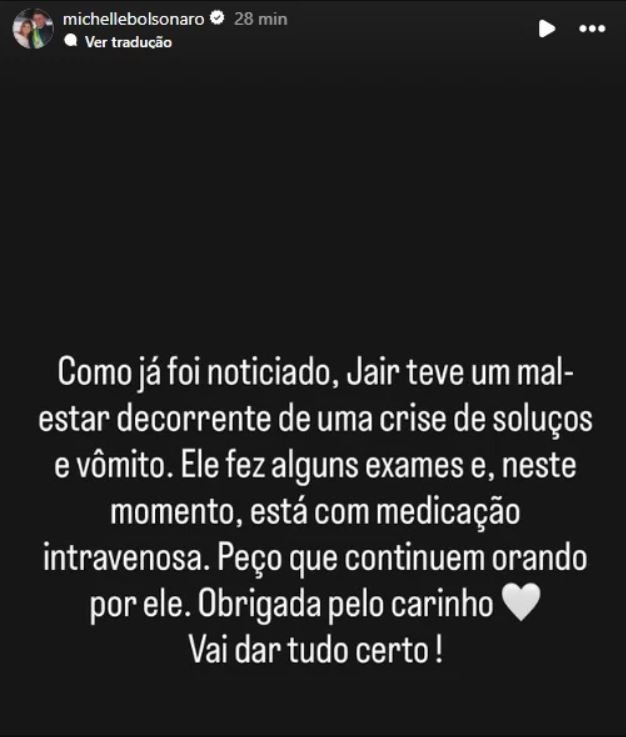Viewport: 626px width, 737px height.
Task: Open the michellebolsonaro username link
Action: [132, 19]
